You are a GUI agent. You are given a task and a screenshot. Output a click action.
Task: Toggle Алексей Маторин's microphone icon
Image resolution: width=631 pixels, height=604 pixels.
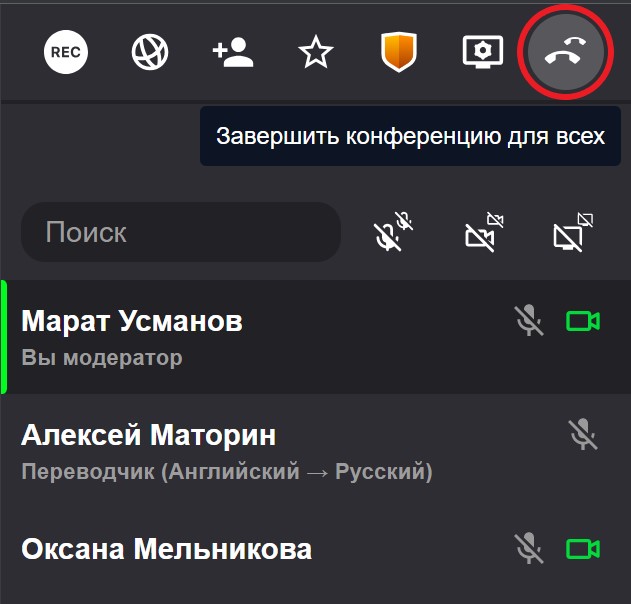point(582,434)
